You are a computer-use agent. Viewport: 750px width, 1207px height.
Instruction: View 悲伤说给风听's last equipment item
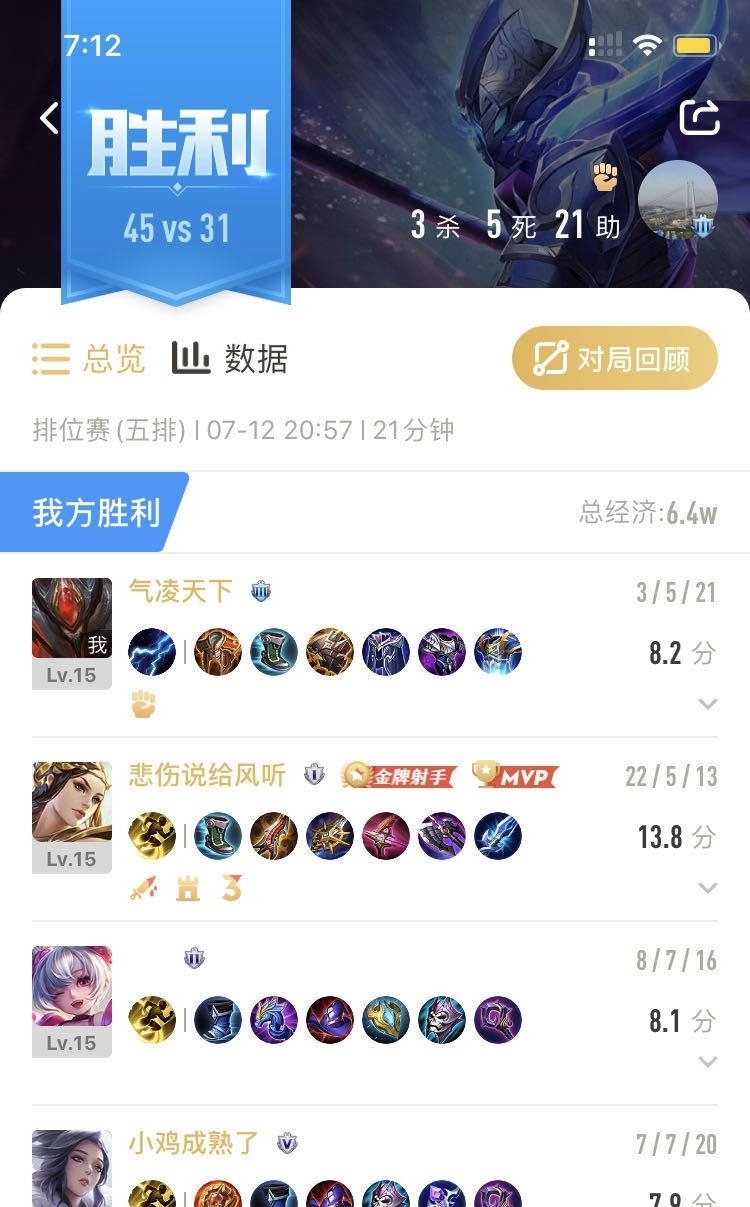pos(500,836)
